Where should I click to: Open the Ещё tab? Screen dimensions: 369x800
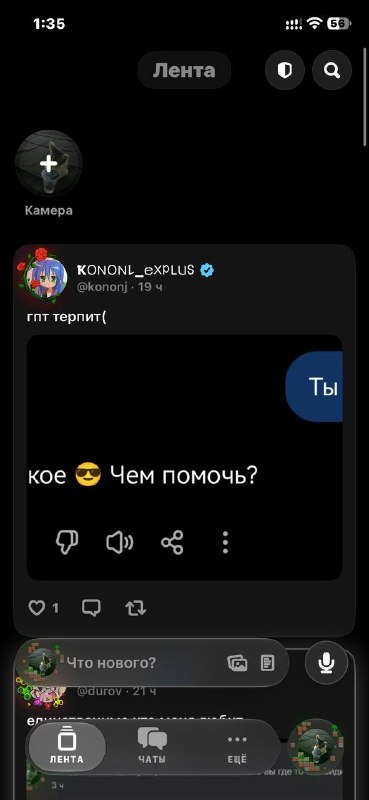237,746
